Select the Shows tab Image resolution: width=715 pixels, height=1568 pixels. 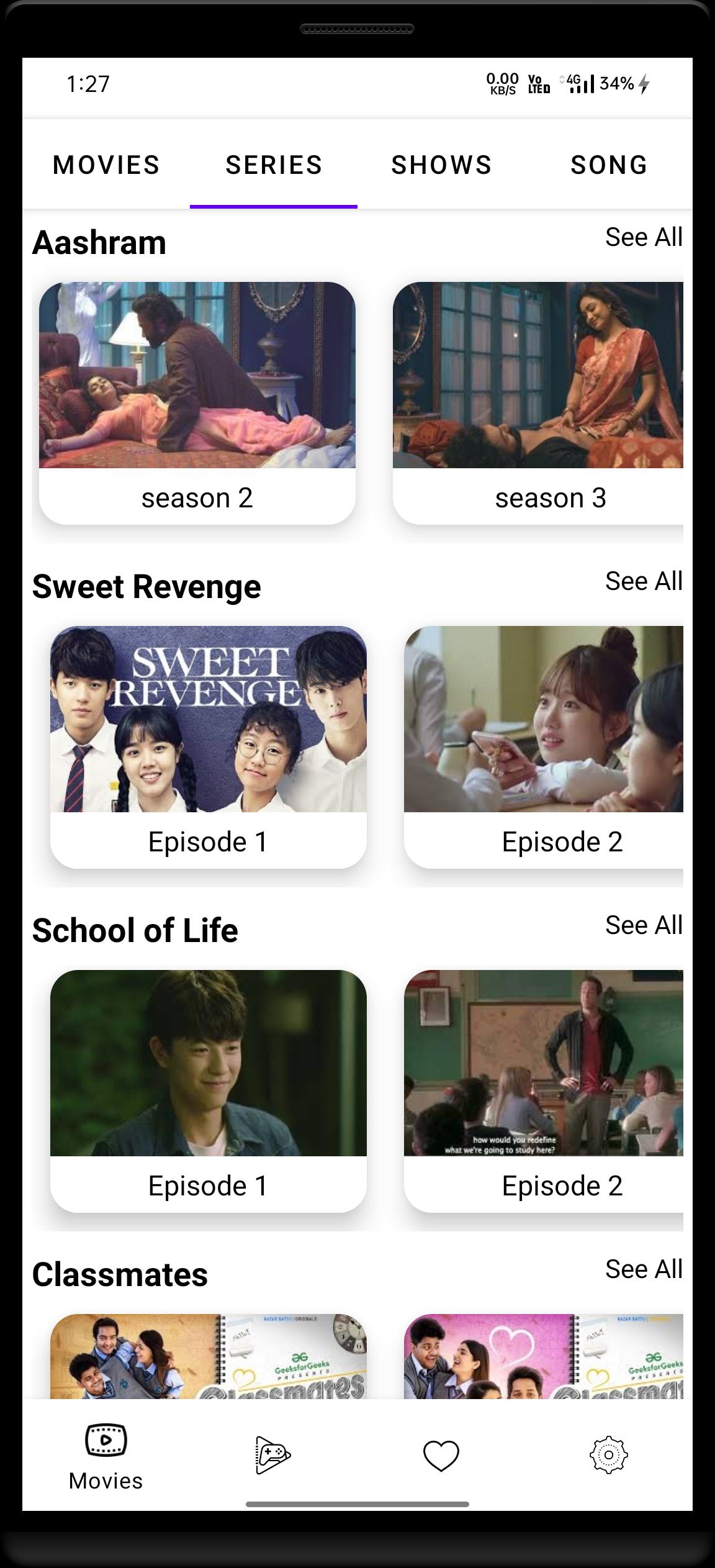(x=441, y=165)
